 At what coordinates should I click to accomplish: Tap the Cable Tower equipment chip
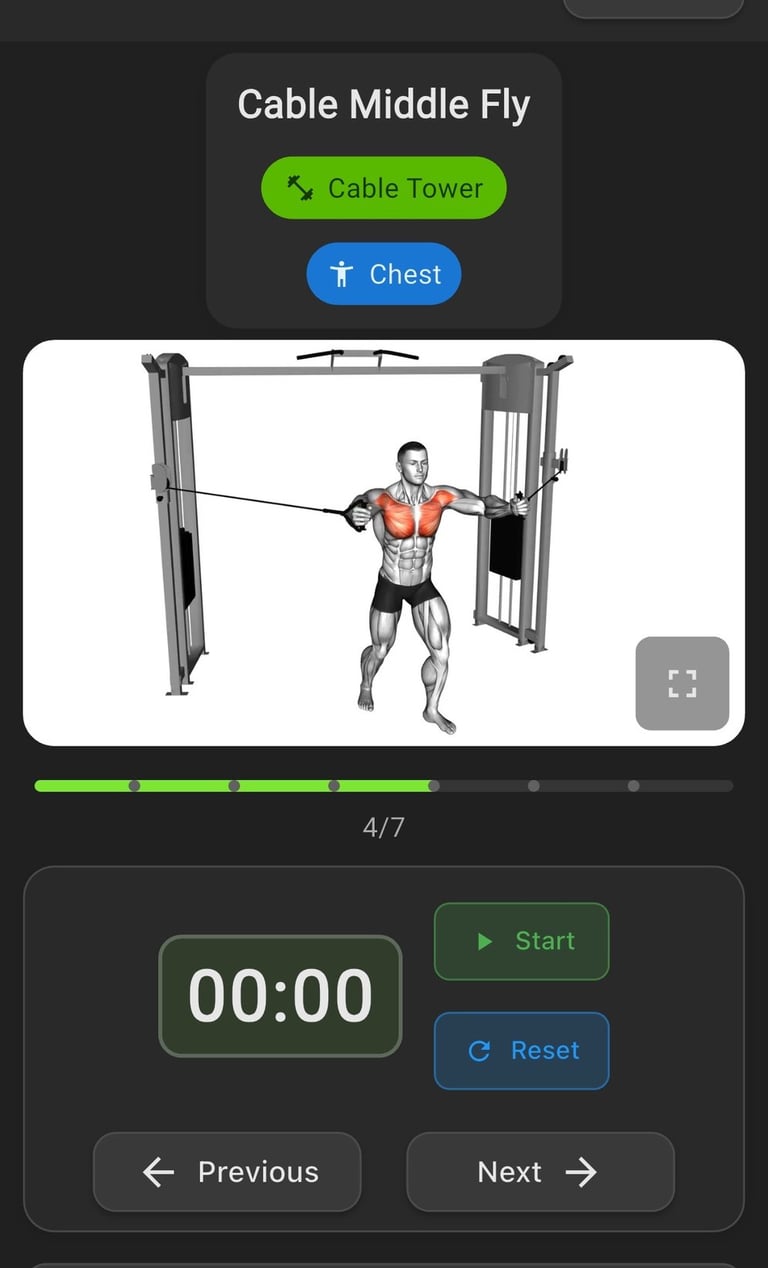coord(384,188)
